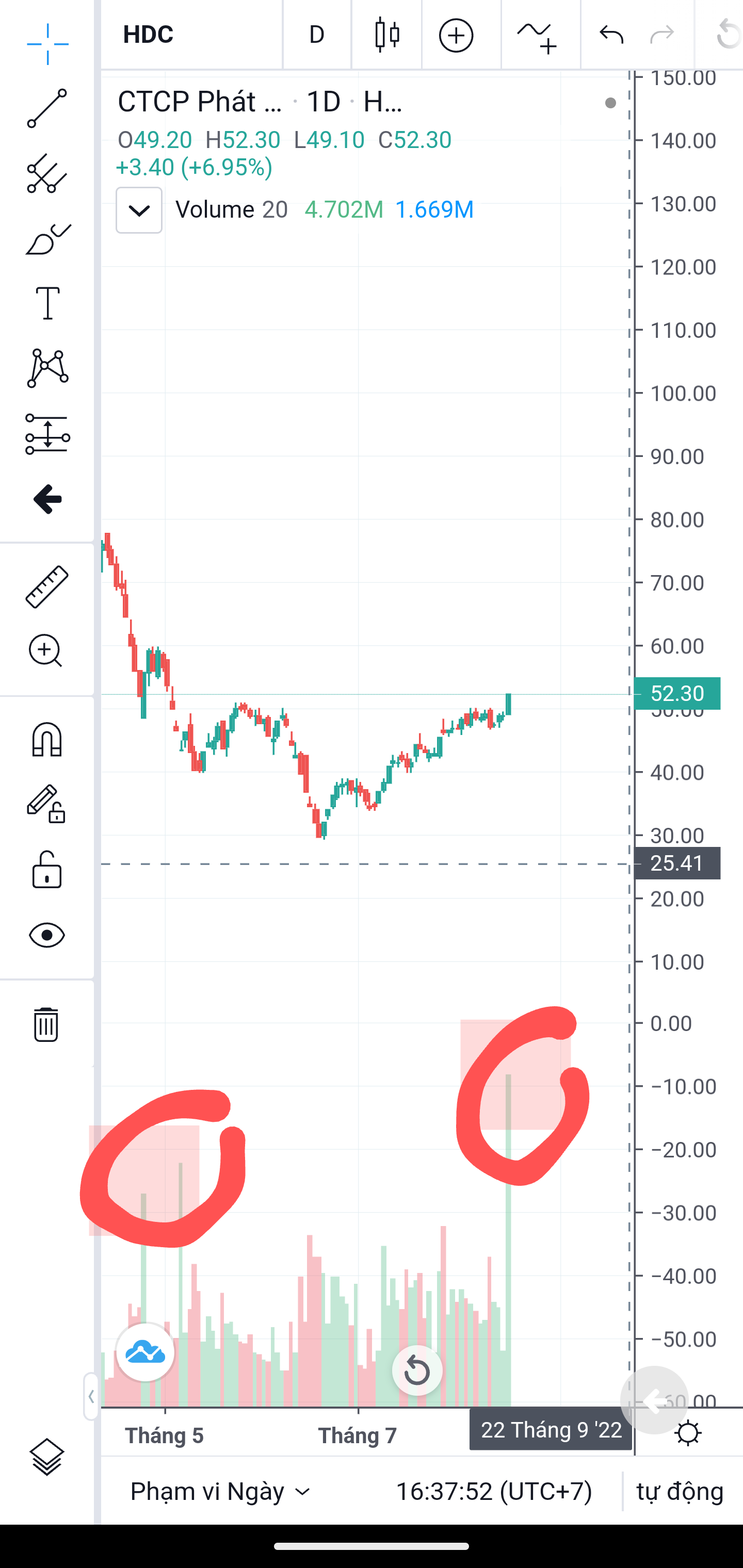The image size is (743, 1568).
Task: Change the D timeframe interval
Action: coord(317,35)
